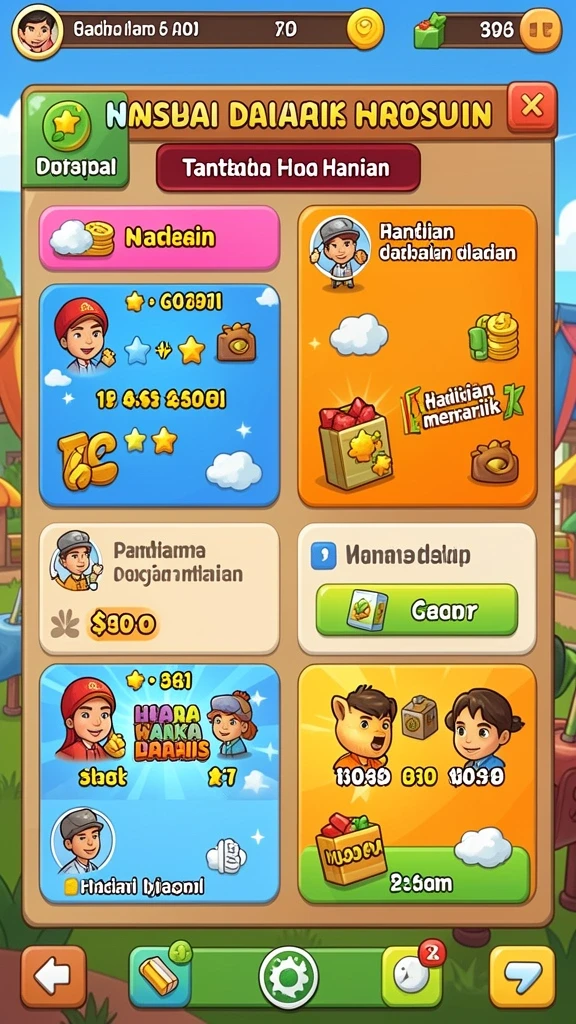This screenshot has height=1024, width=576.
Task: Open the ticket icon with green plus badge
Action: click(160, 976)
